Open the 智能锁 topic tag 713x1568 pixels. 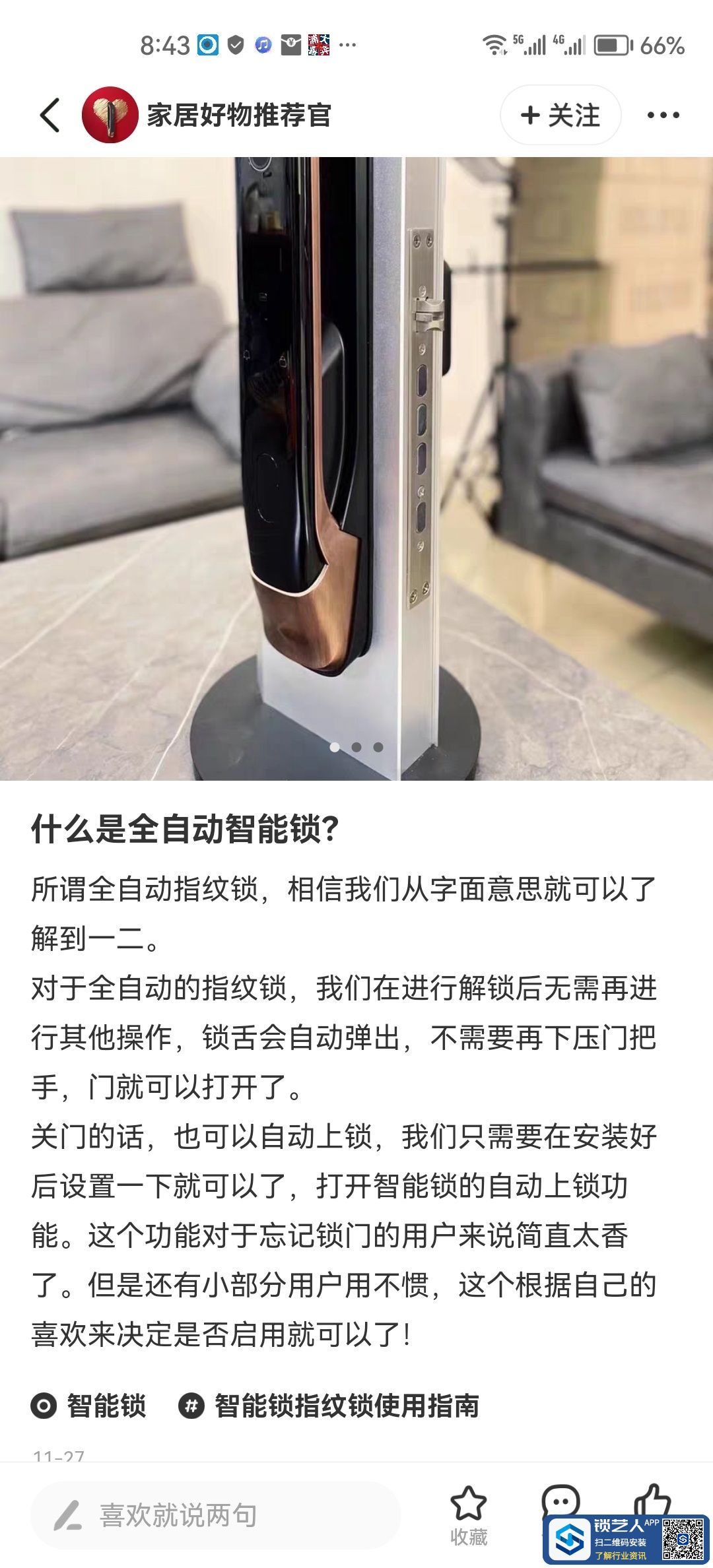pos(89,1406)
